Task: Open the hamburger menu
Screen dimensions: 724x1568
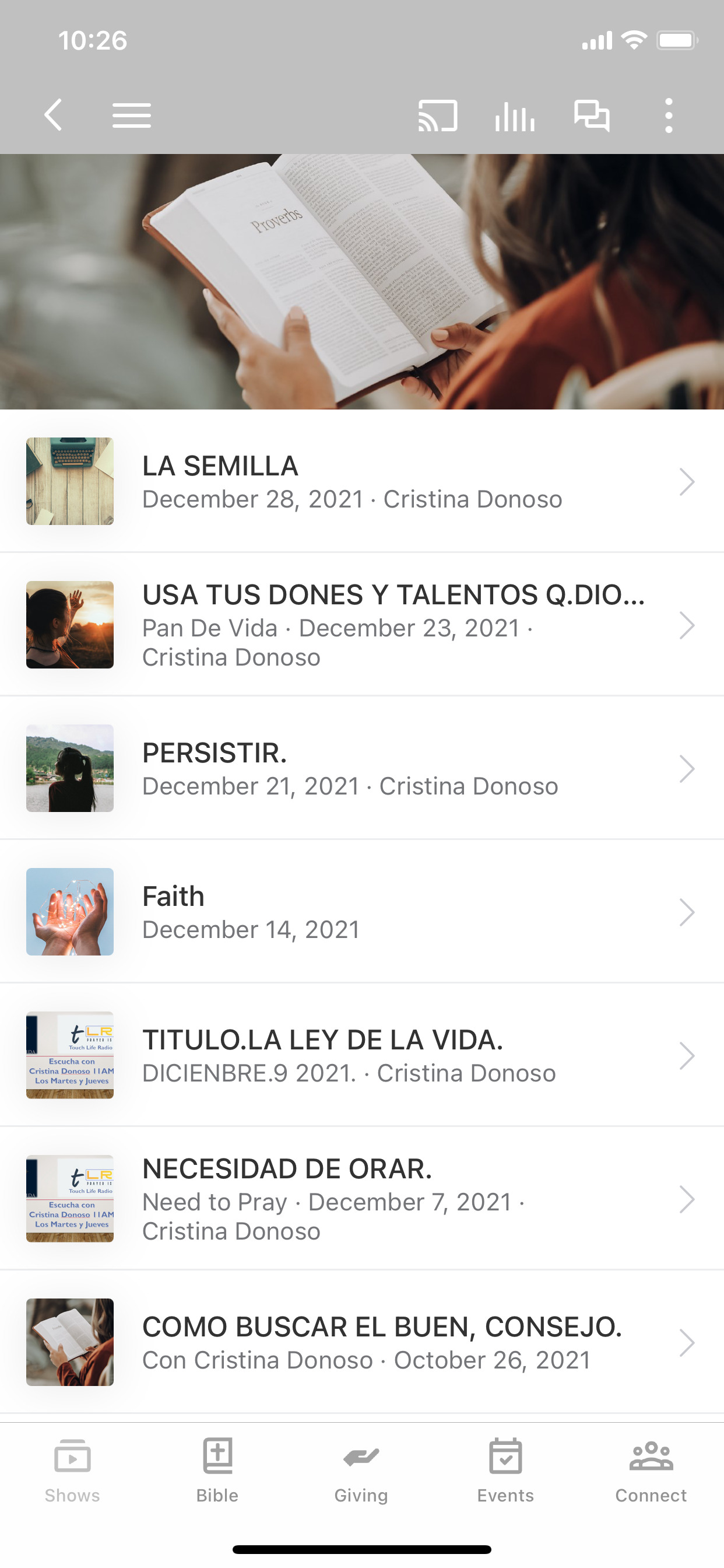Action: tap(131, 115)
